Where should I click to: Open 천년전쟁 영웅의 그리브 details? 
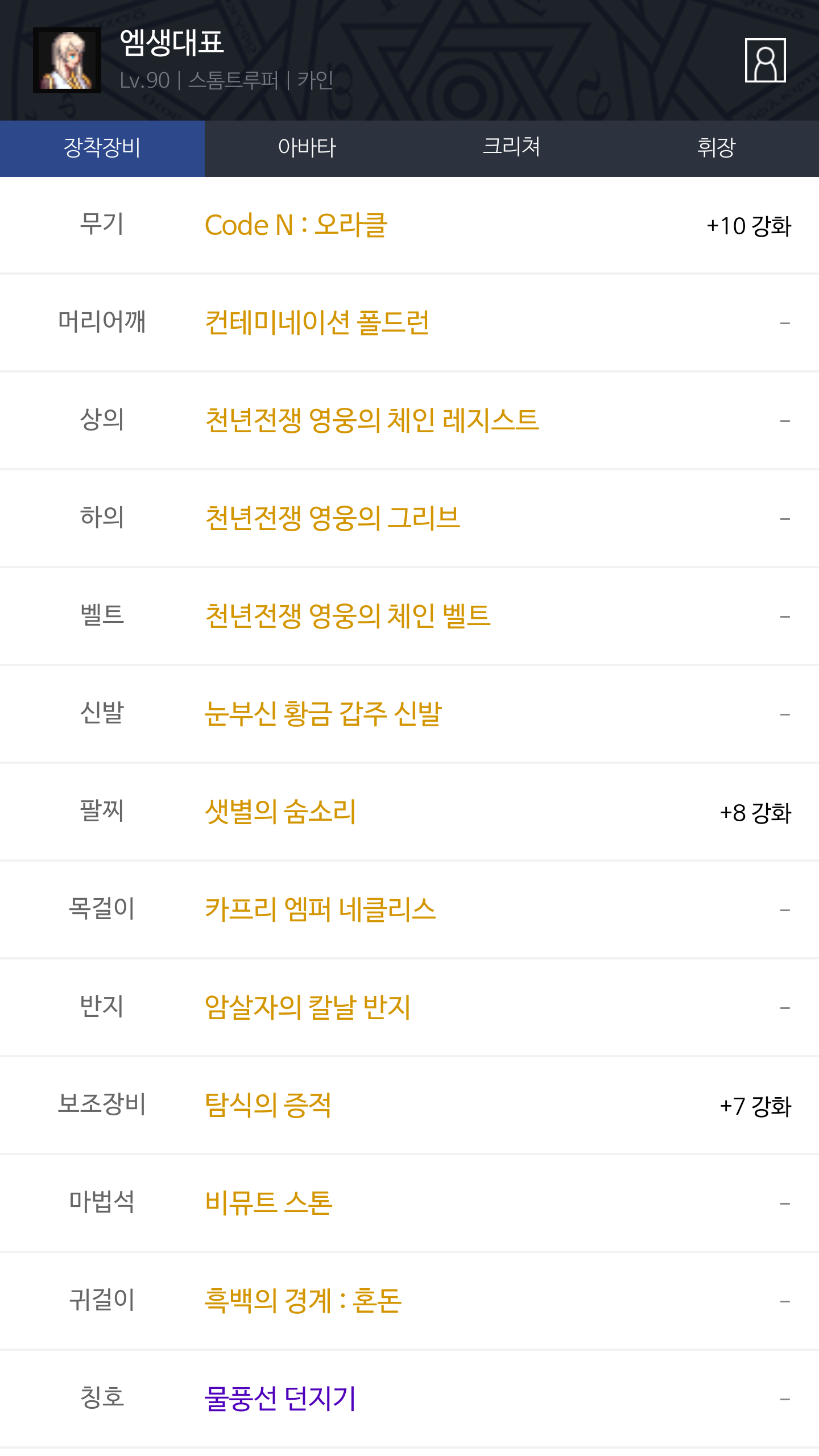pyautogui.click(x=332, y=518)
